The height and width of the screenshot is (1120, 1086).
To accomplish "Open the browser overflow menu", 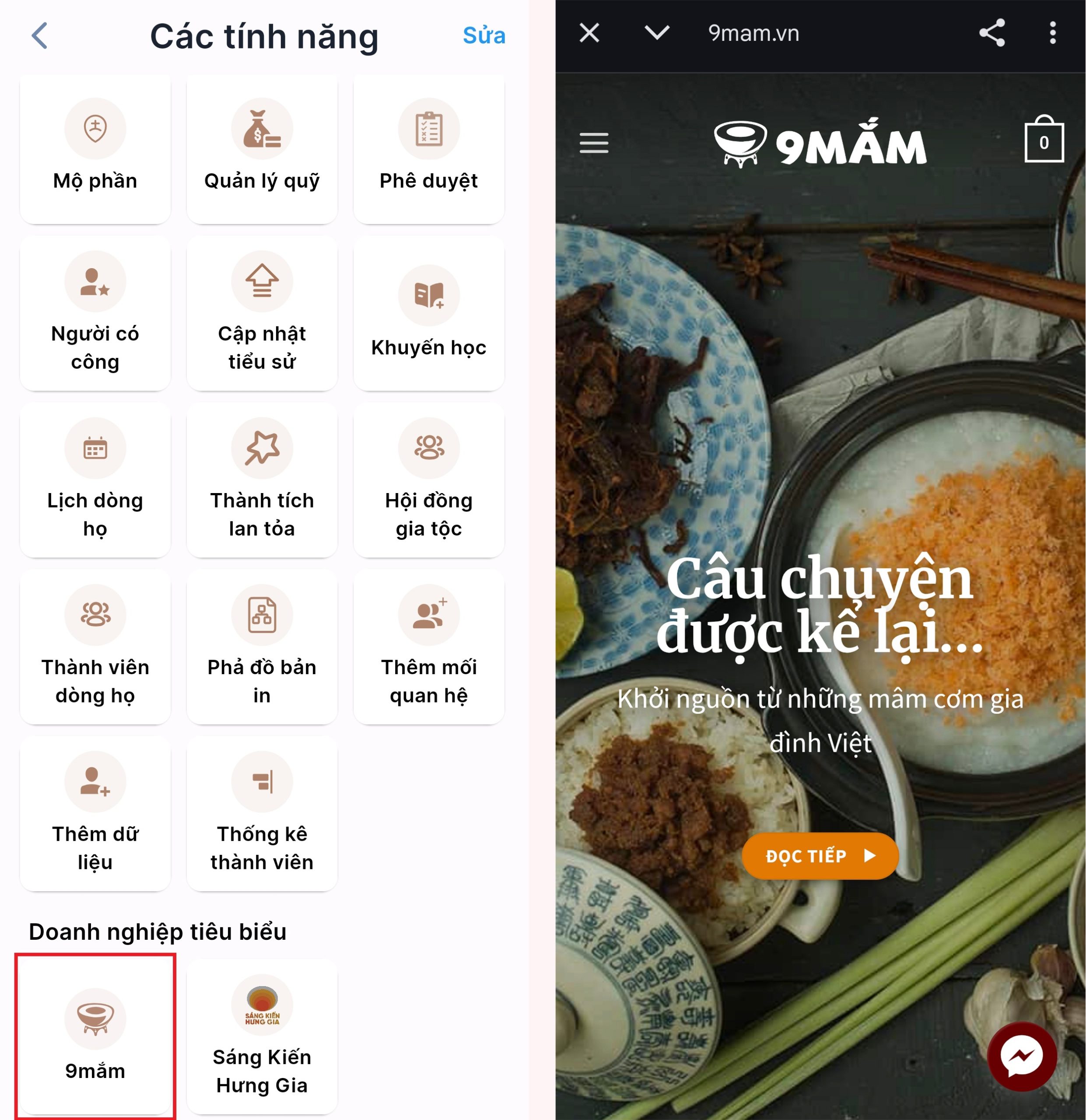I will (x=1052, y=33).
